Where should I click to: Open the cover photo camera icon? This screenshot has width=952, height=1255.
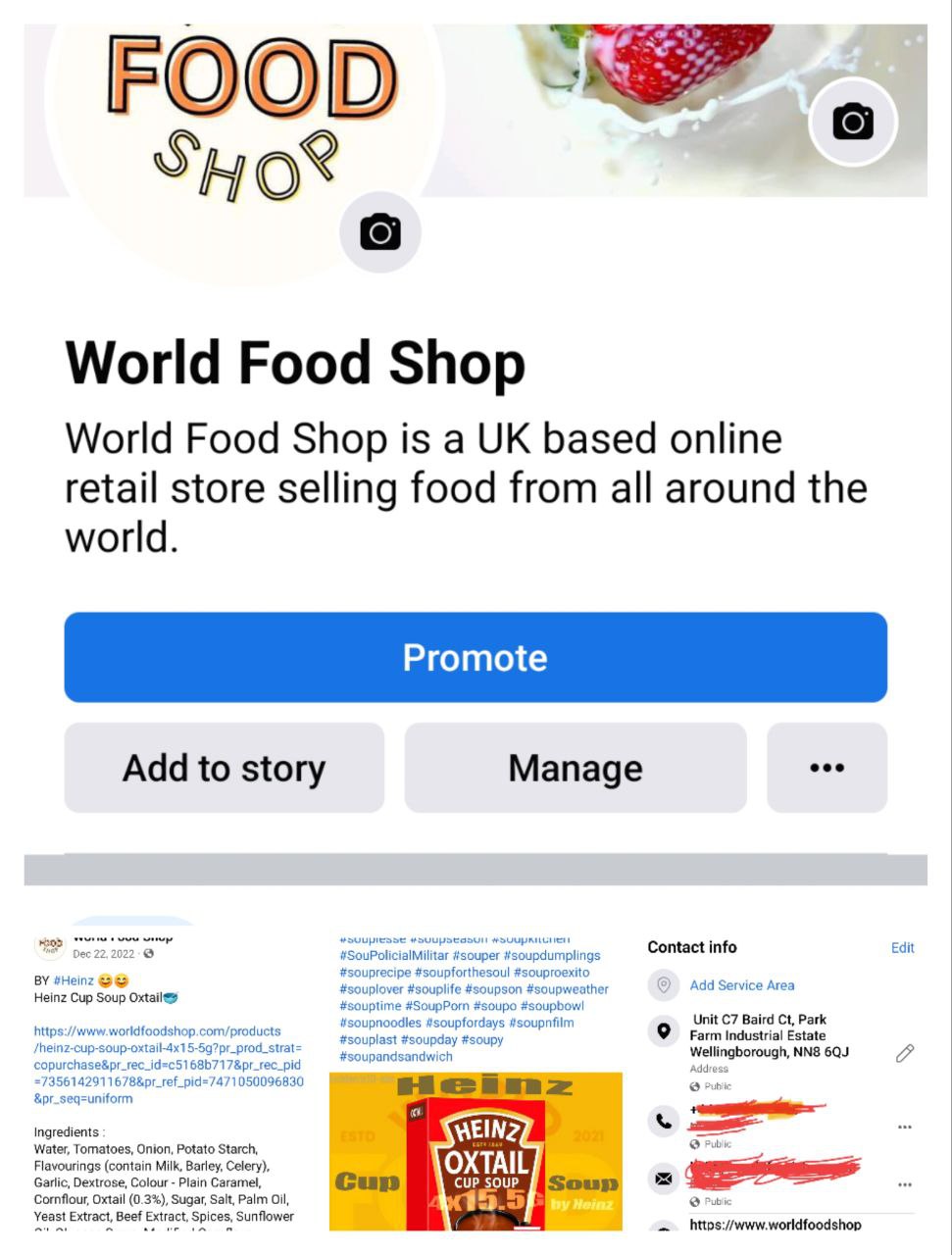point(852,120)
